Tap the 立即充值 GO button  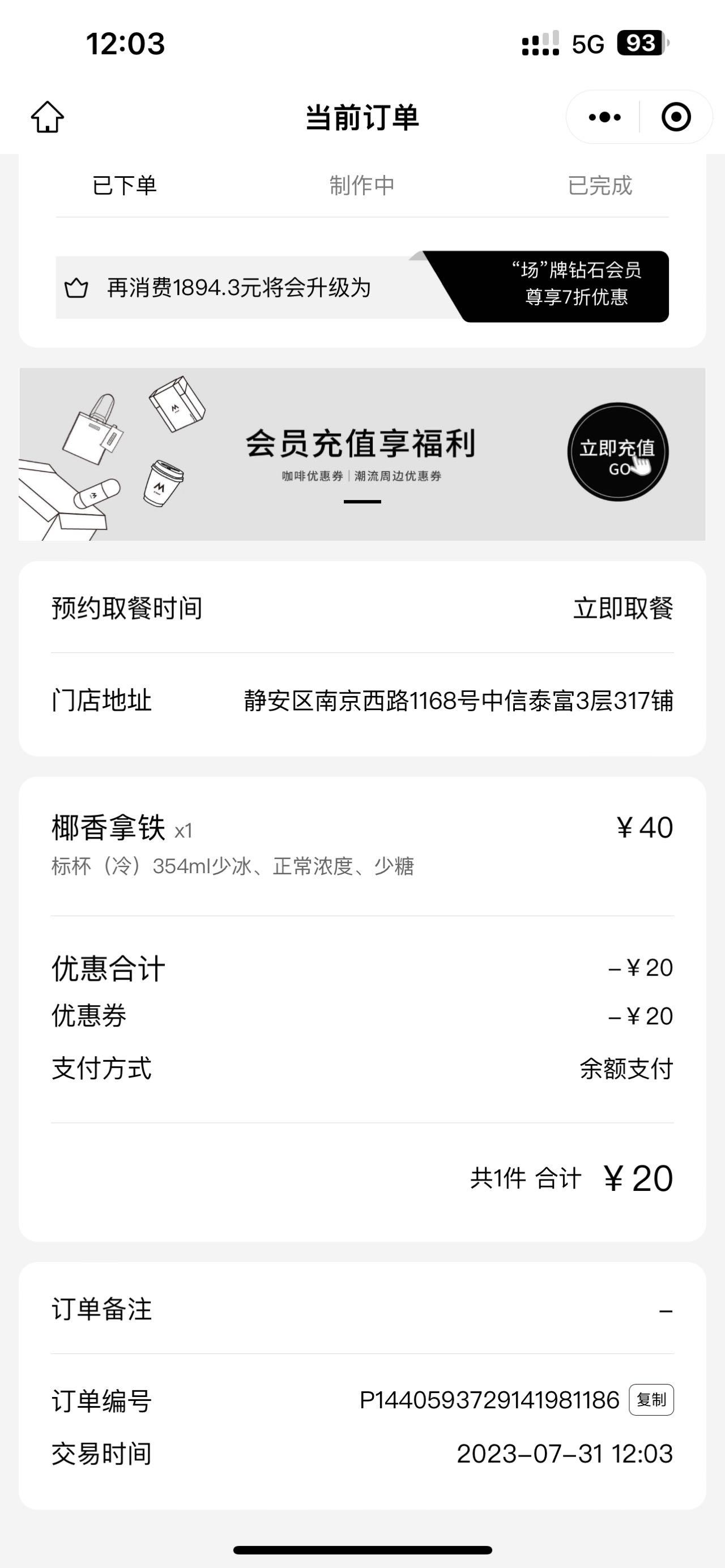(617, 452)
